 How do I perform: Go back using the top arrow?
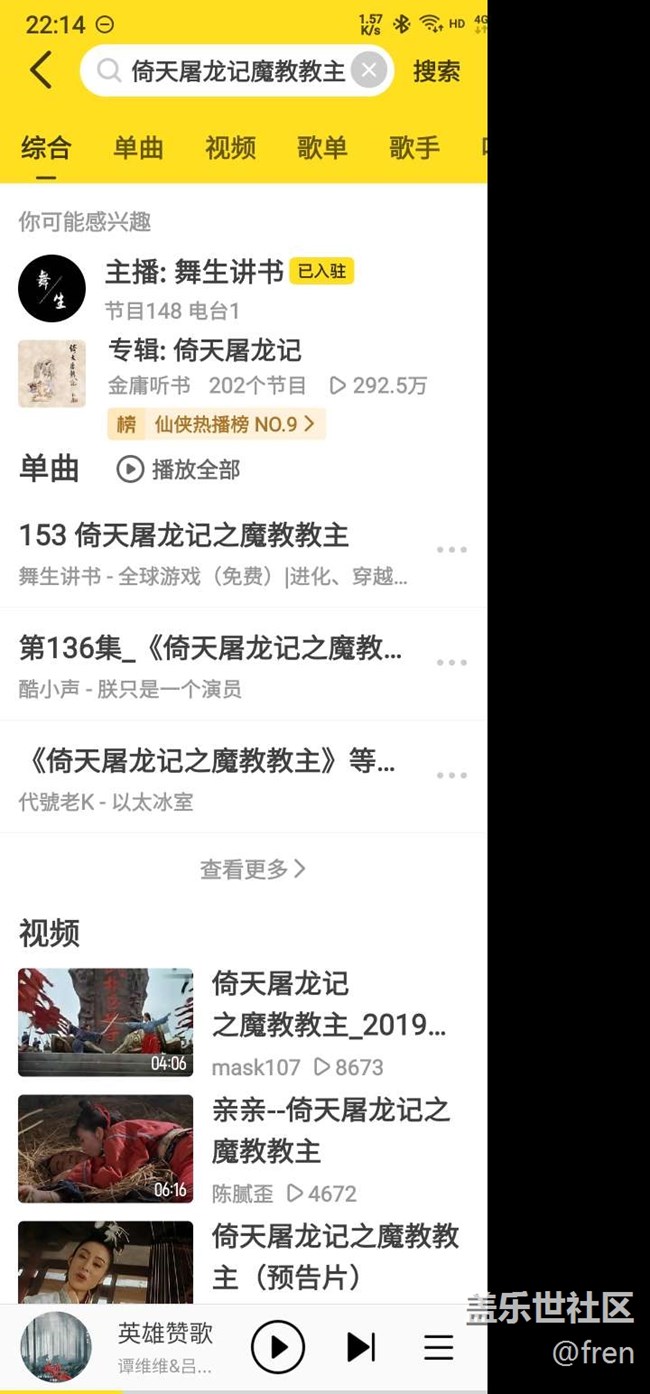(x=40, y=71)
